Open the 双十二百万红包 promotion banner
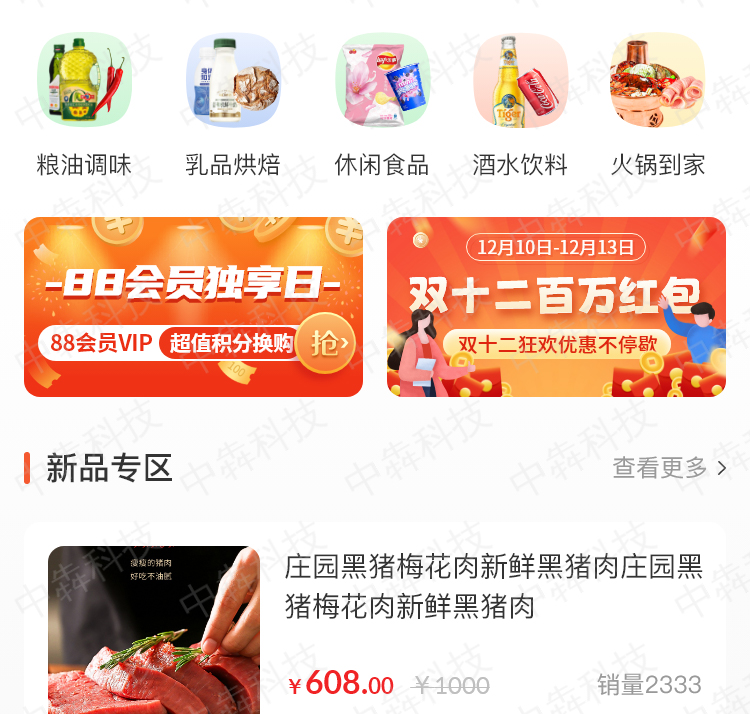 (x=556, y=307)
